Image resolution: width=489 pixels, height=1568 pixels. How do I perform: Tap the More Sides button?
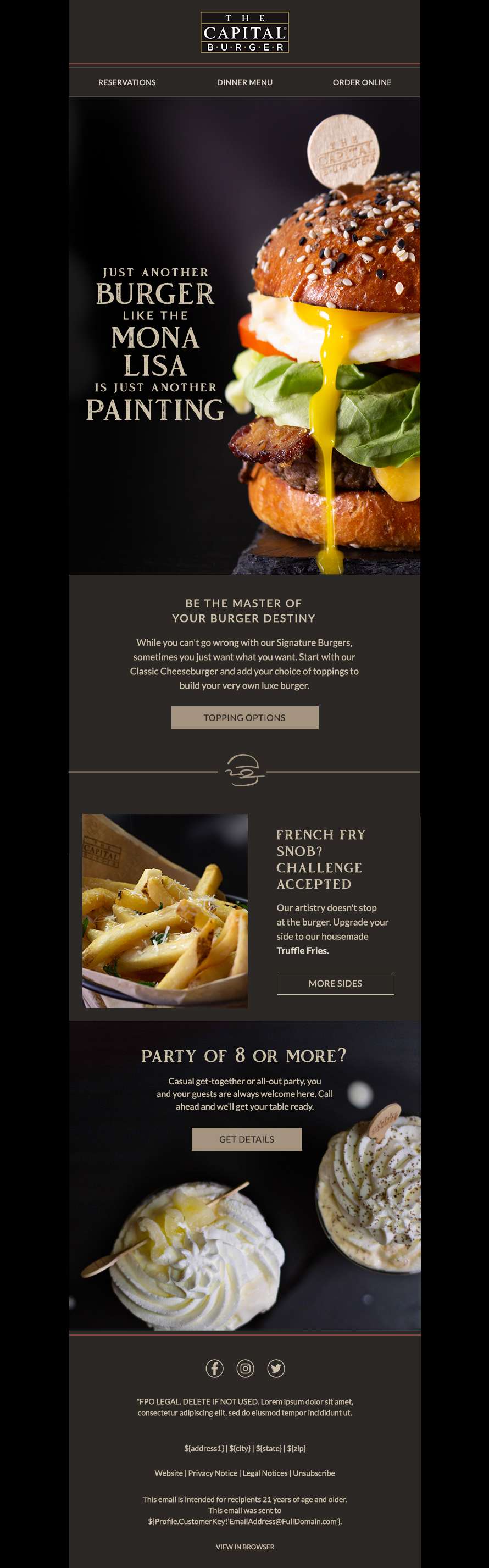click(x=335, y=983)
